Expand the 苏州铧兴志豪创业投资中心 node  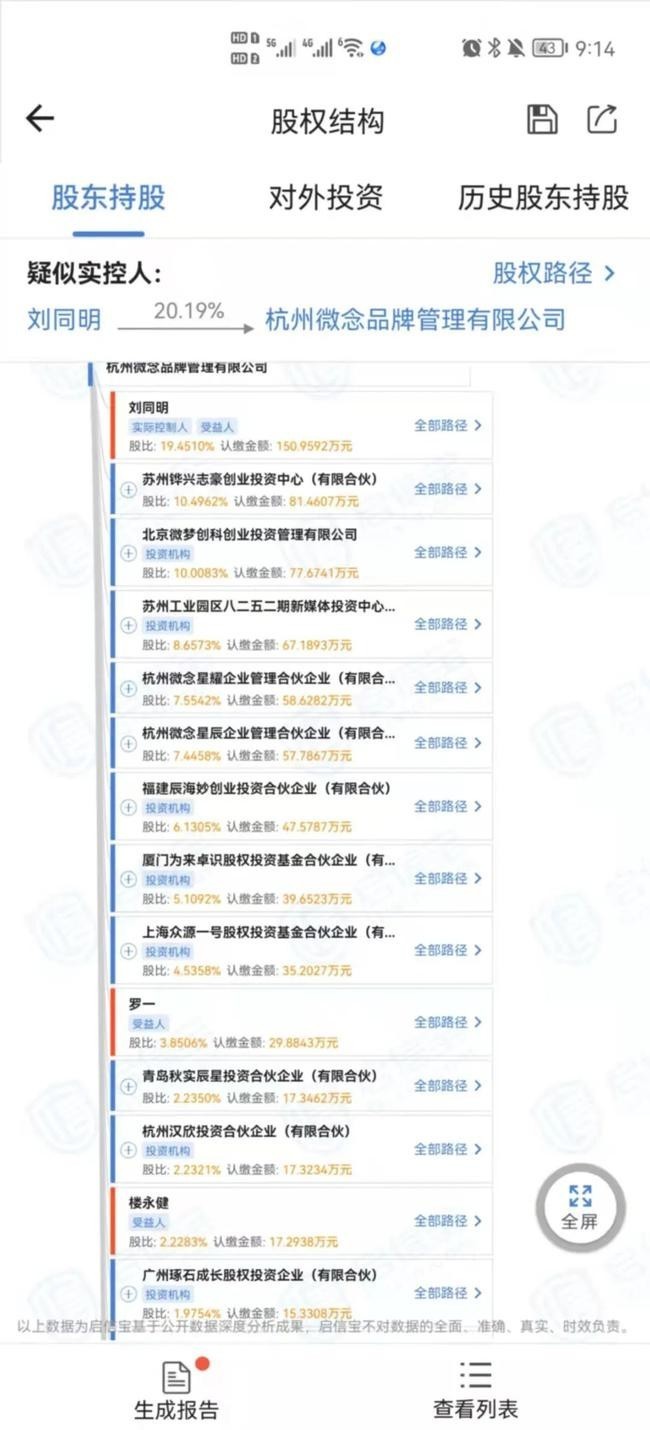128,490
